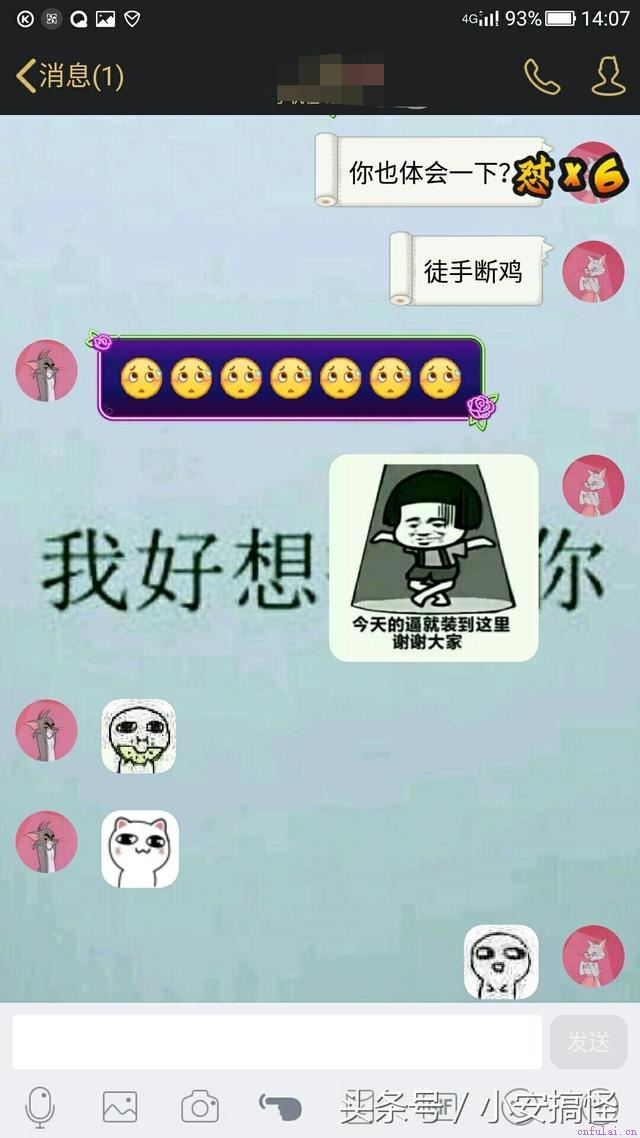Focus the message input field
The image size is (640, 1138).
[276, 1042]
